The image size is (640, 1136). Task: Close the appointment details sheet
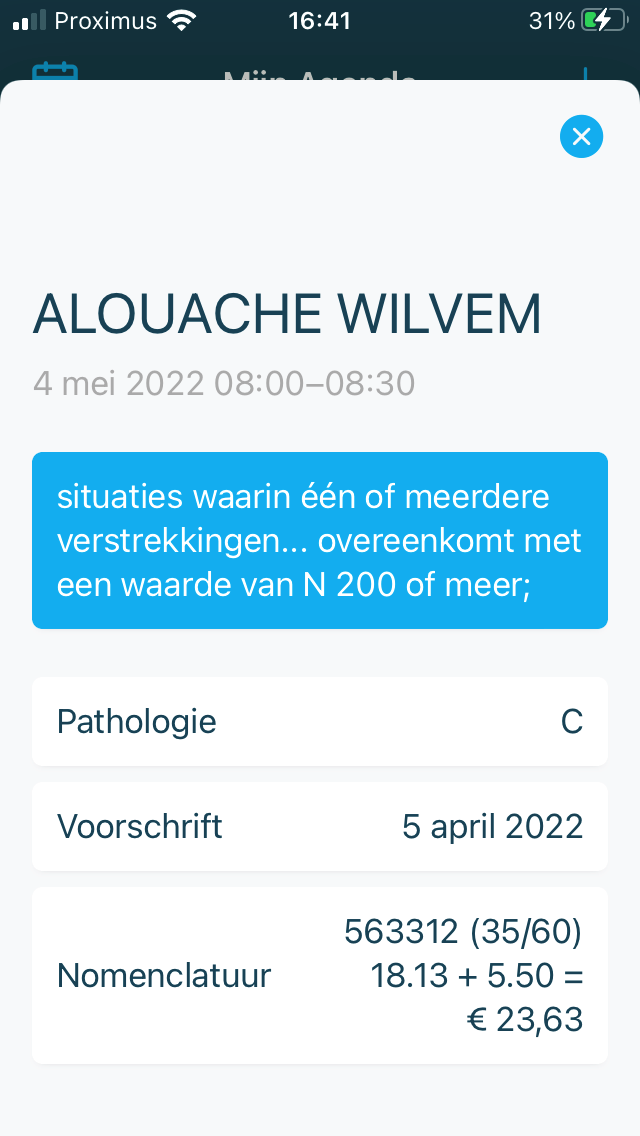pyautogui.click(x=581, y=136)
